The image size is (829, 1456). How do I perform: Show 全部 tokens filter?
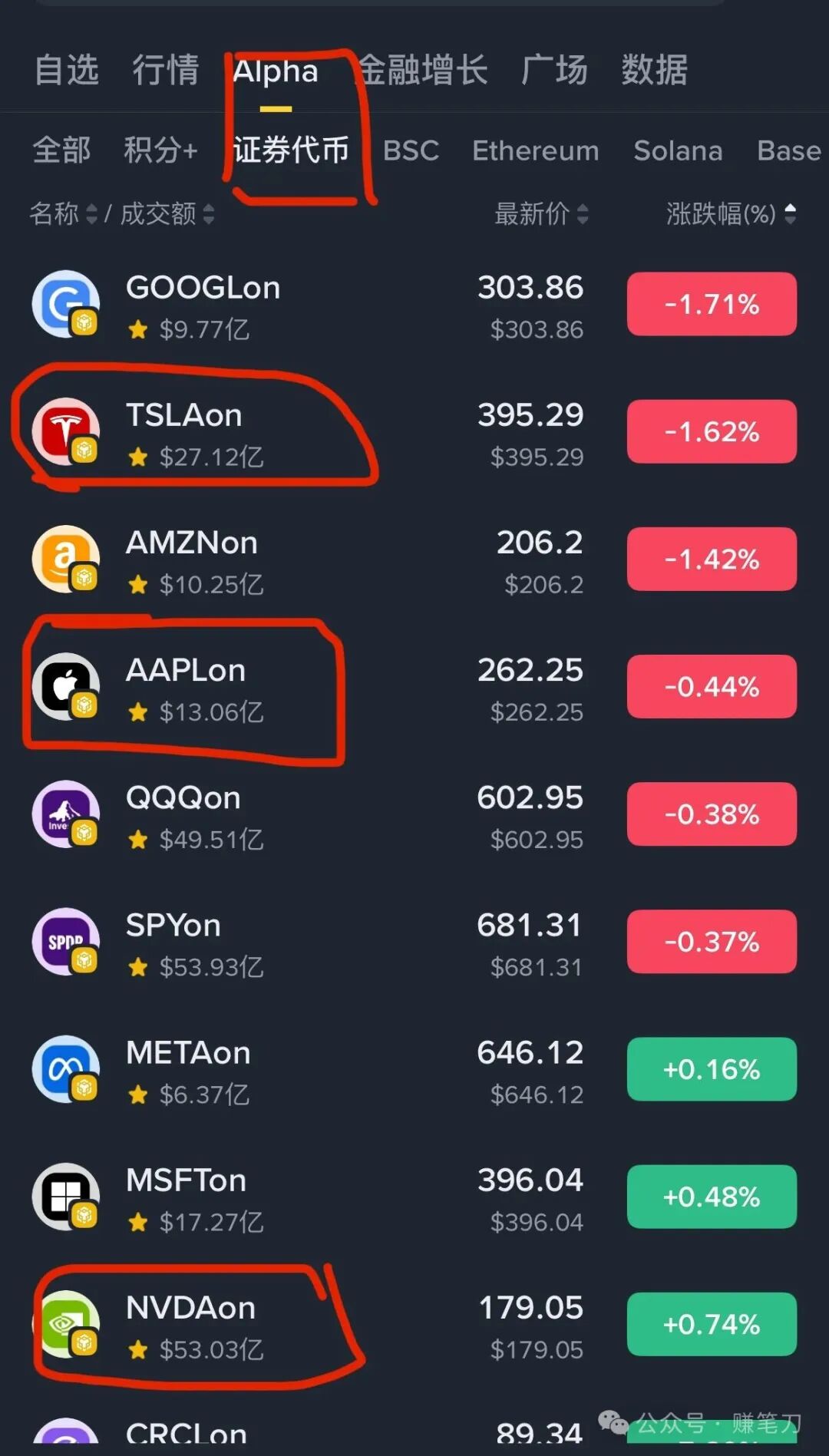coord(61,150)
